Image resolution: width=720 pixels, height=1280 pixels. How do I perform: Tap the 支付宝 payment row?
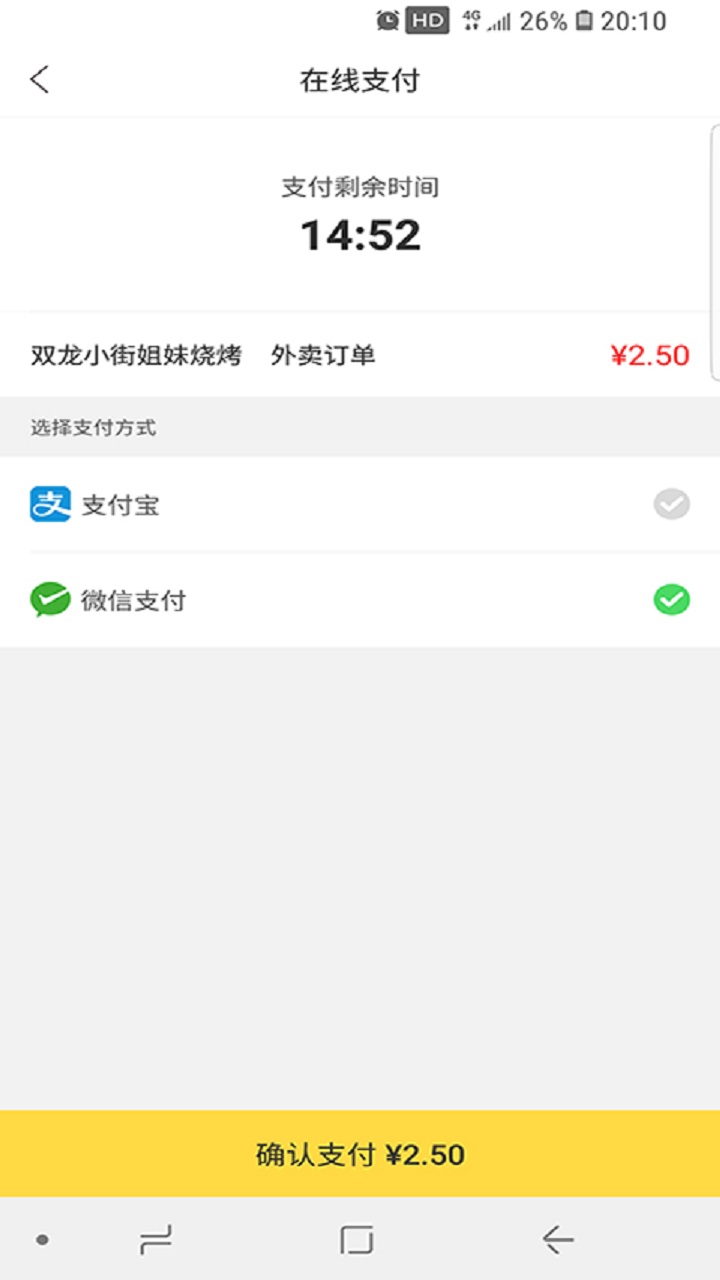click(x=360, y=505)
